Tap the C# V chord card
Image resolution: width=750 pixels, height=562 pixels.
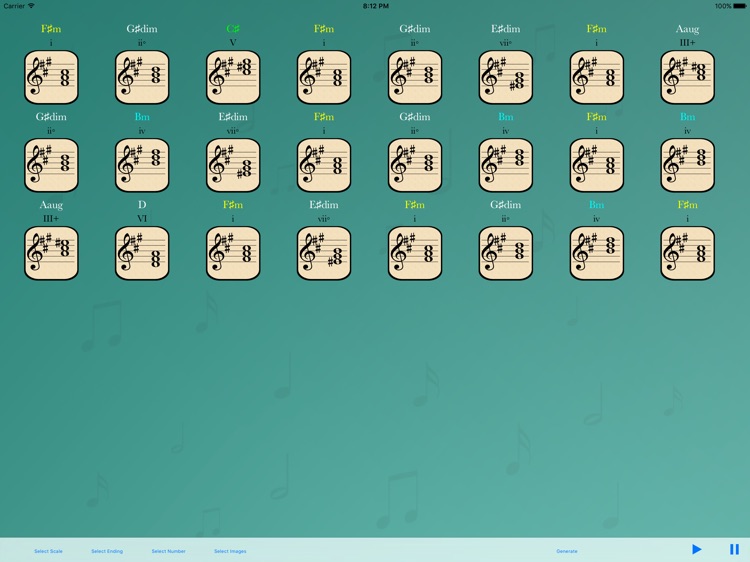(233, 77)
